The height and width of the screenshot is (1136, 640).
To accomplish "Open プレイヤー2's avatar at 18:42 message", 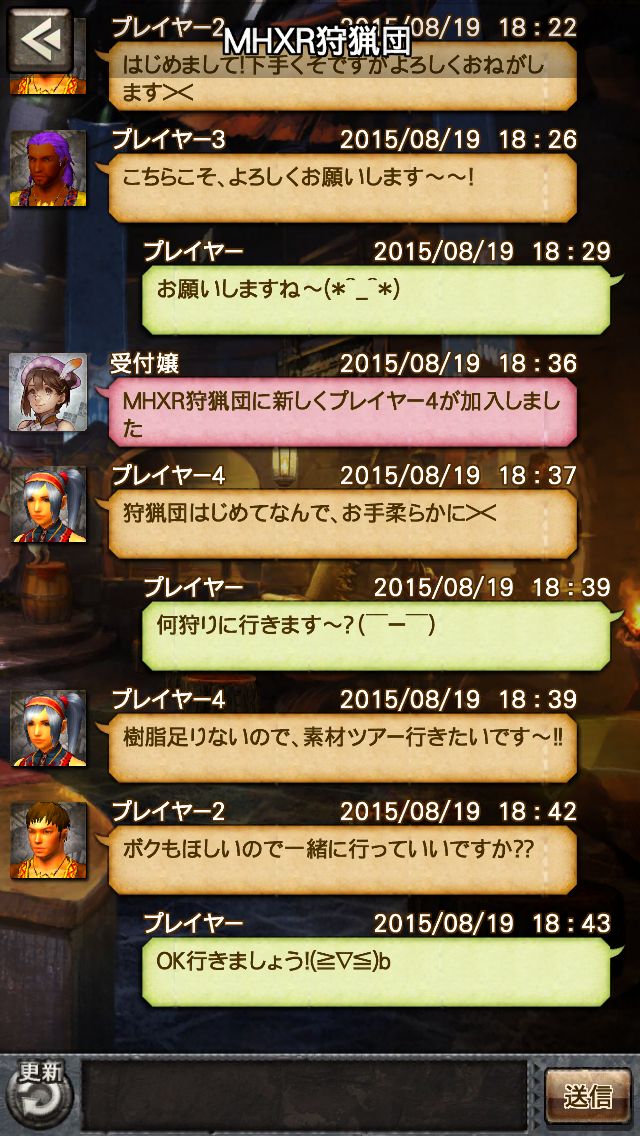I will click(x=48, y=840).
